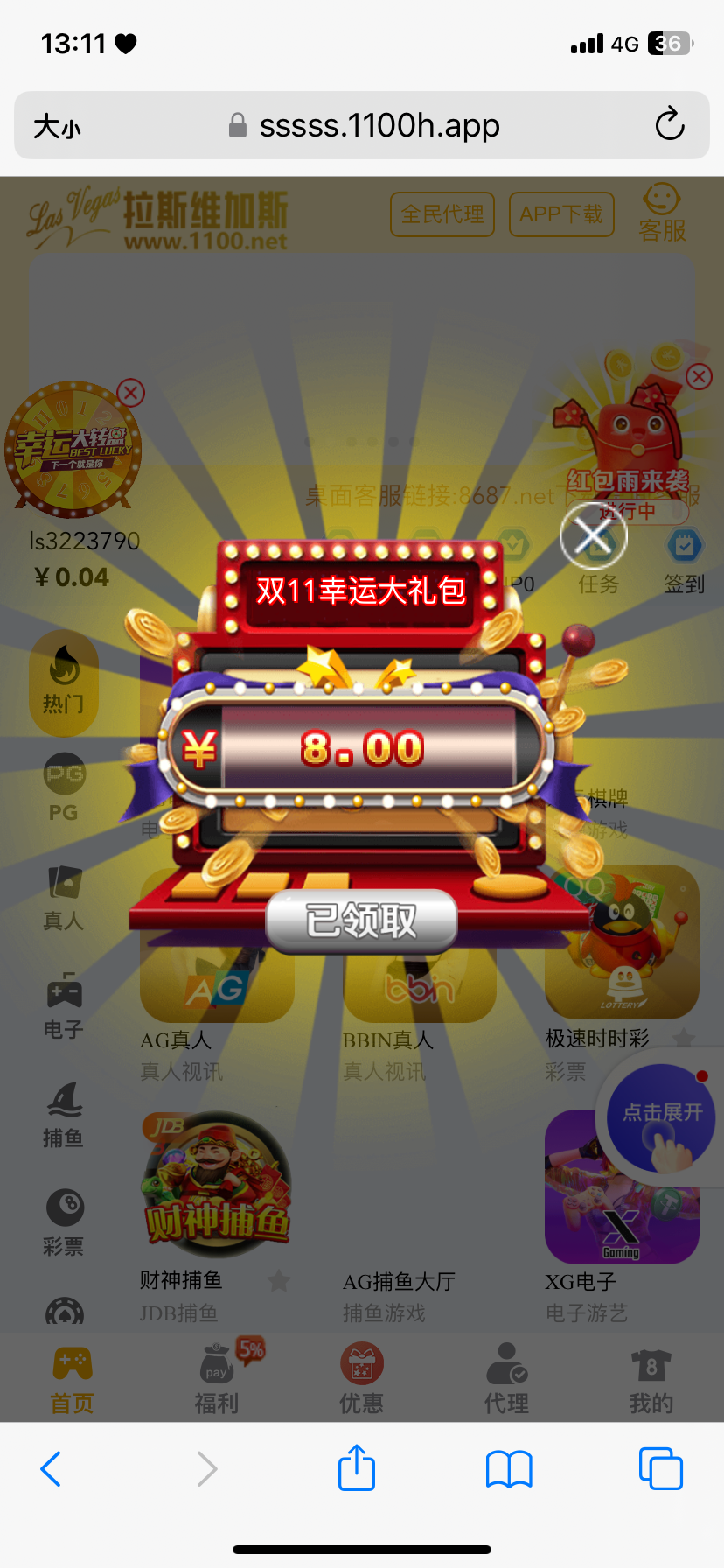Image resolution: width=724 pixels, height=1568 pixels.
Task: Open the Safari share sheet
Action: click(357, 1468)
